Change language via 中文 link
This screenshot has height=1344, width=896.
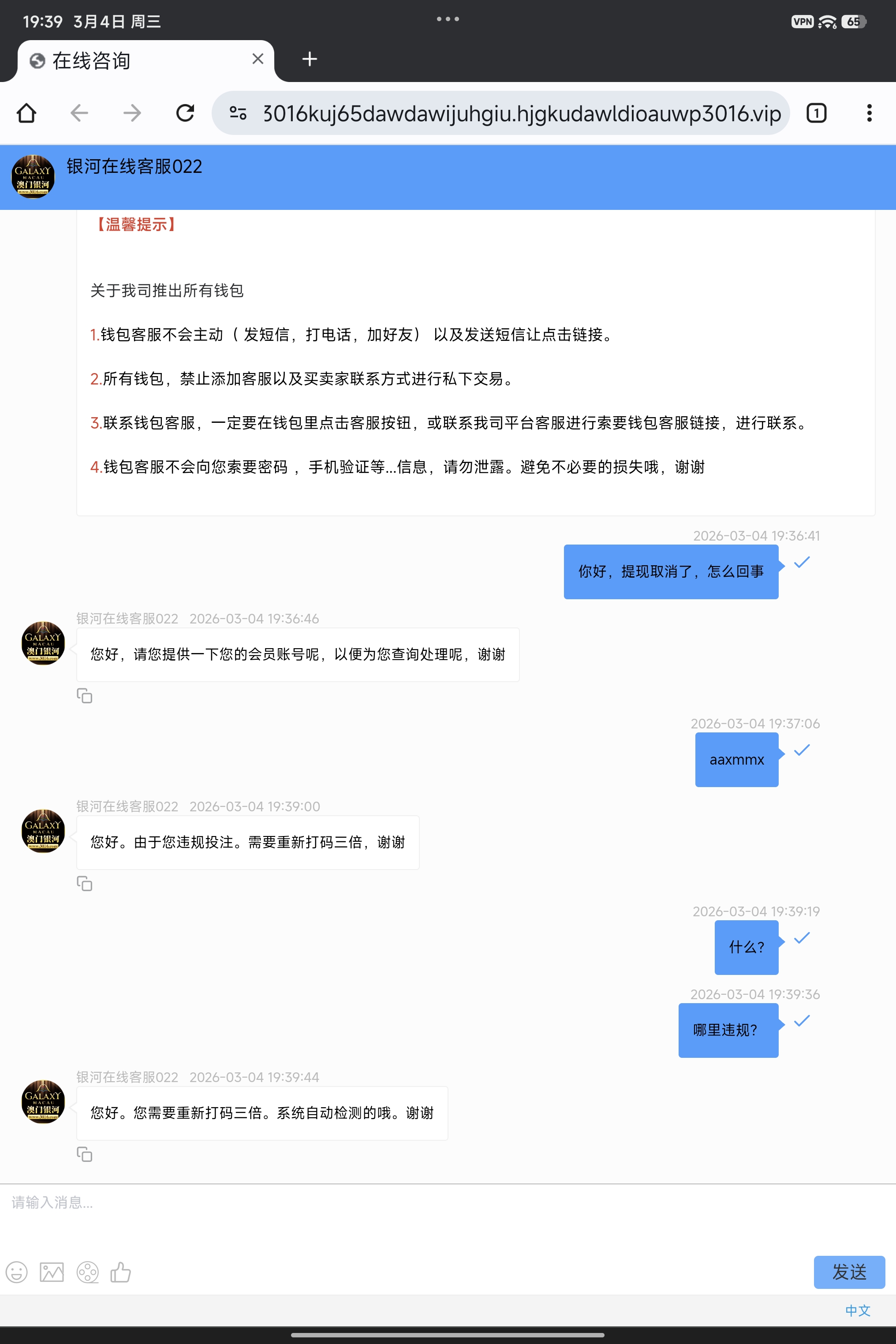(x=857, y=1310)
